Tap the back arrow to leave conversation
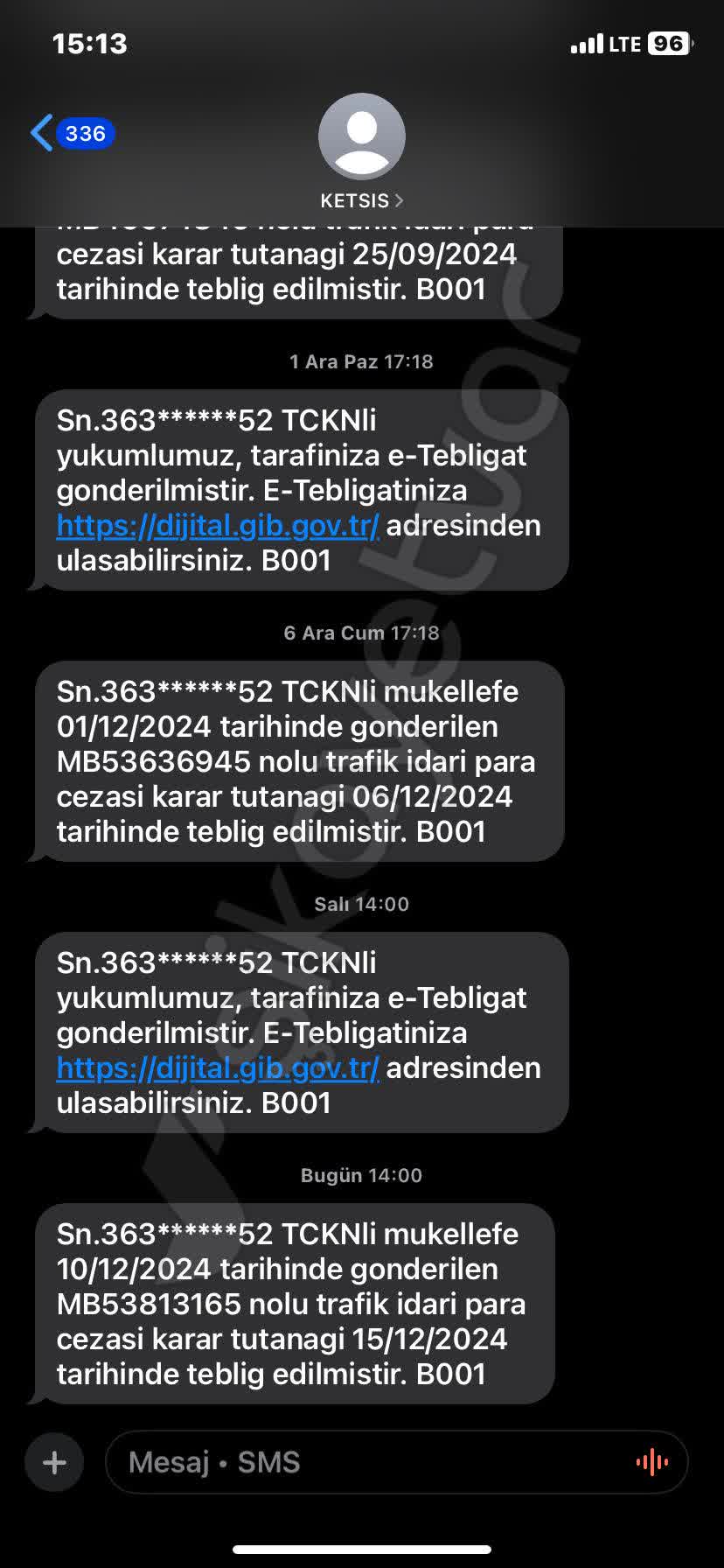Image resolution: width=724 pixels, height=1568 pixels. pos(39,131)
